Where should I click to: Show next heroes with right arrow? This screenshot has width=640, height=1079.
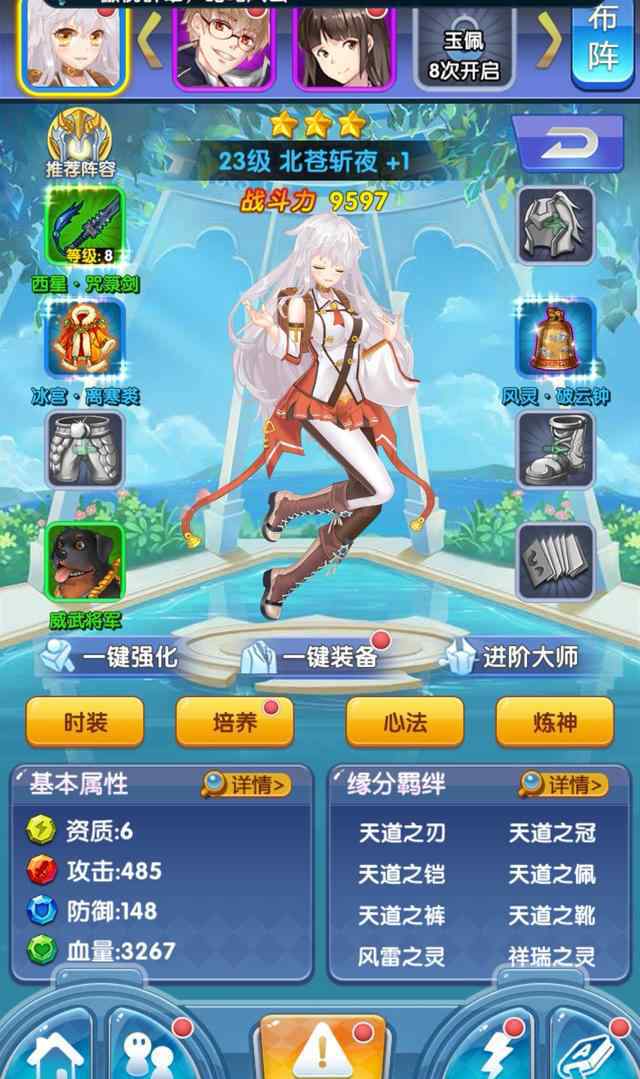pos(549,40)
